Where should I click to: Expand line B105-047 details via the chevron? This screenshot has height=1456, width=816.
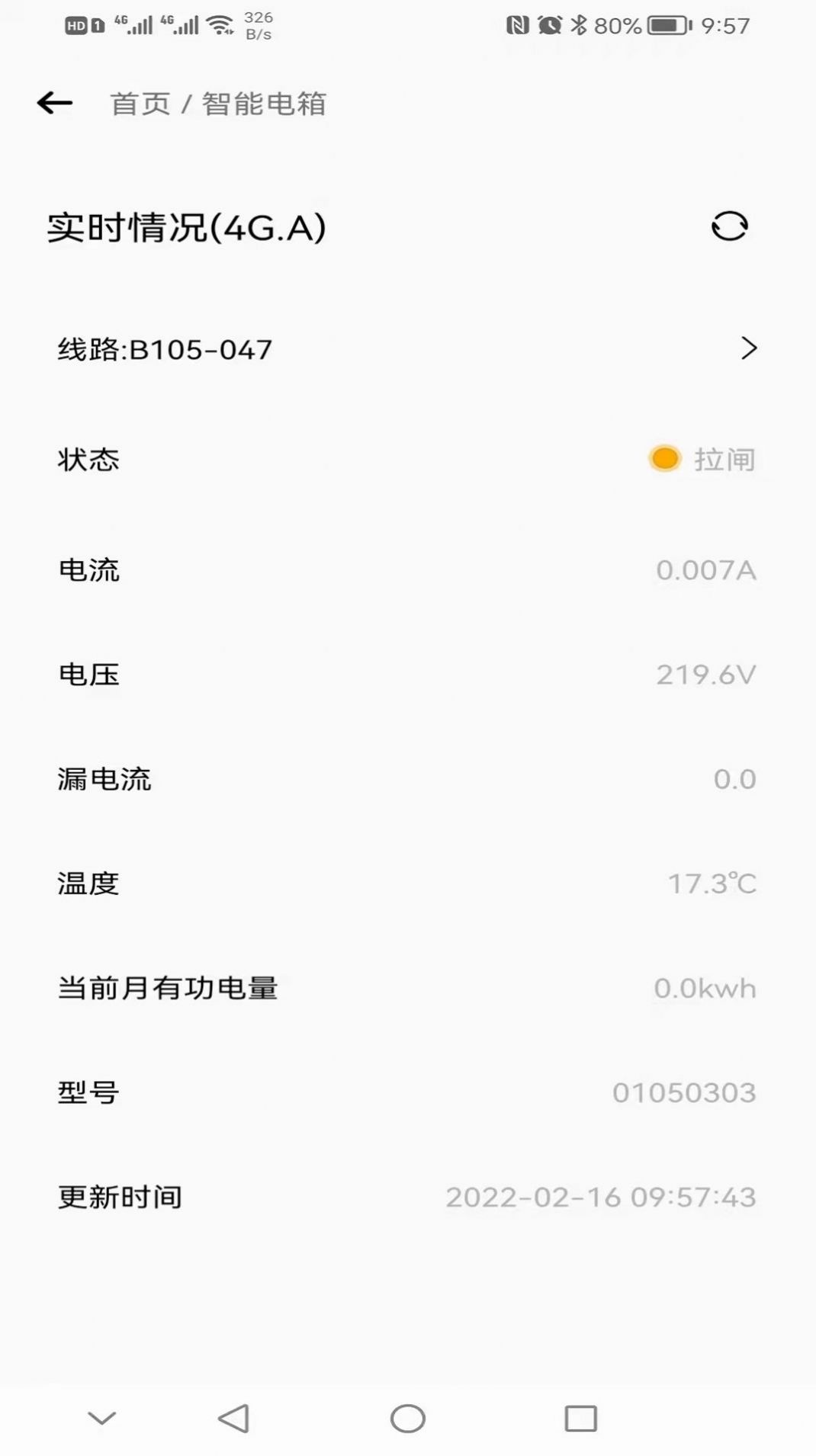(750, 348)
